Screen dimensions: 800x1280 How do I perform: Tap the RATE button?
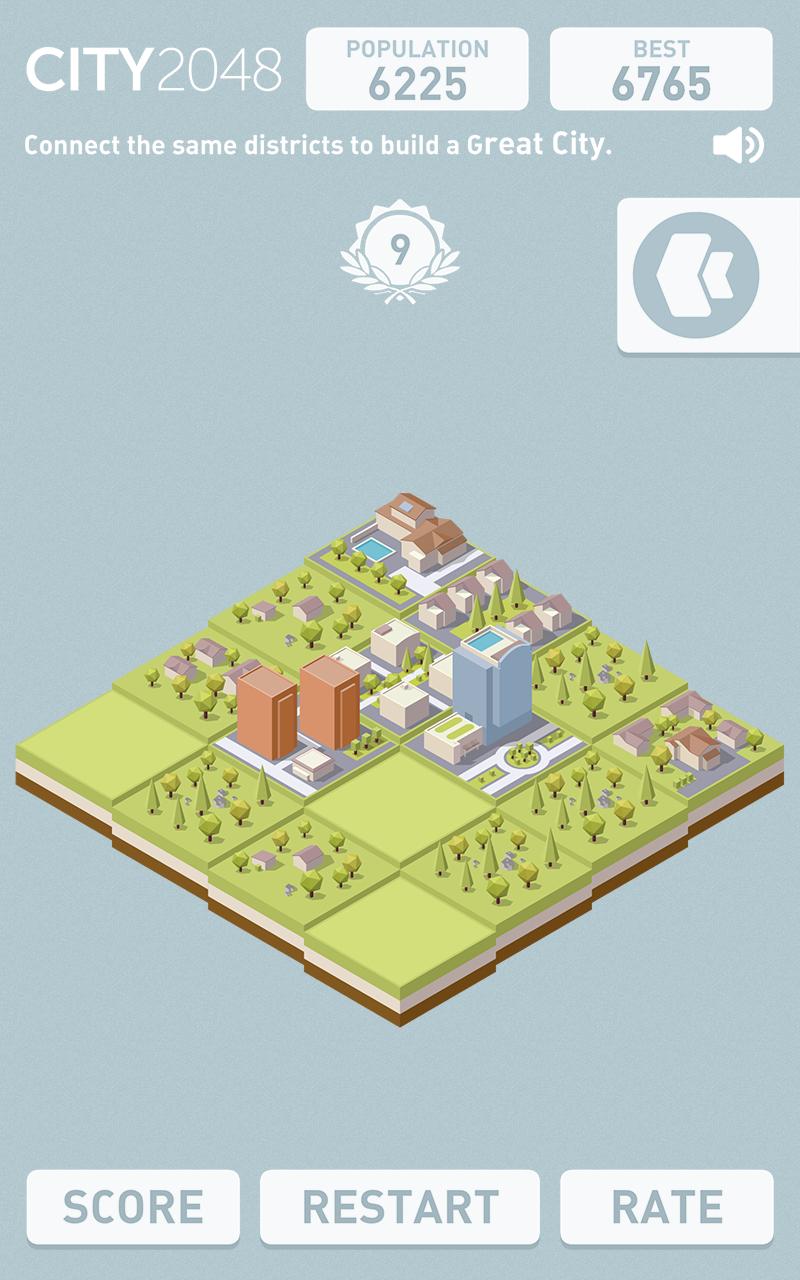[667, 1207]
